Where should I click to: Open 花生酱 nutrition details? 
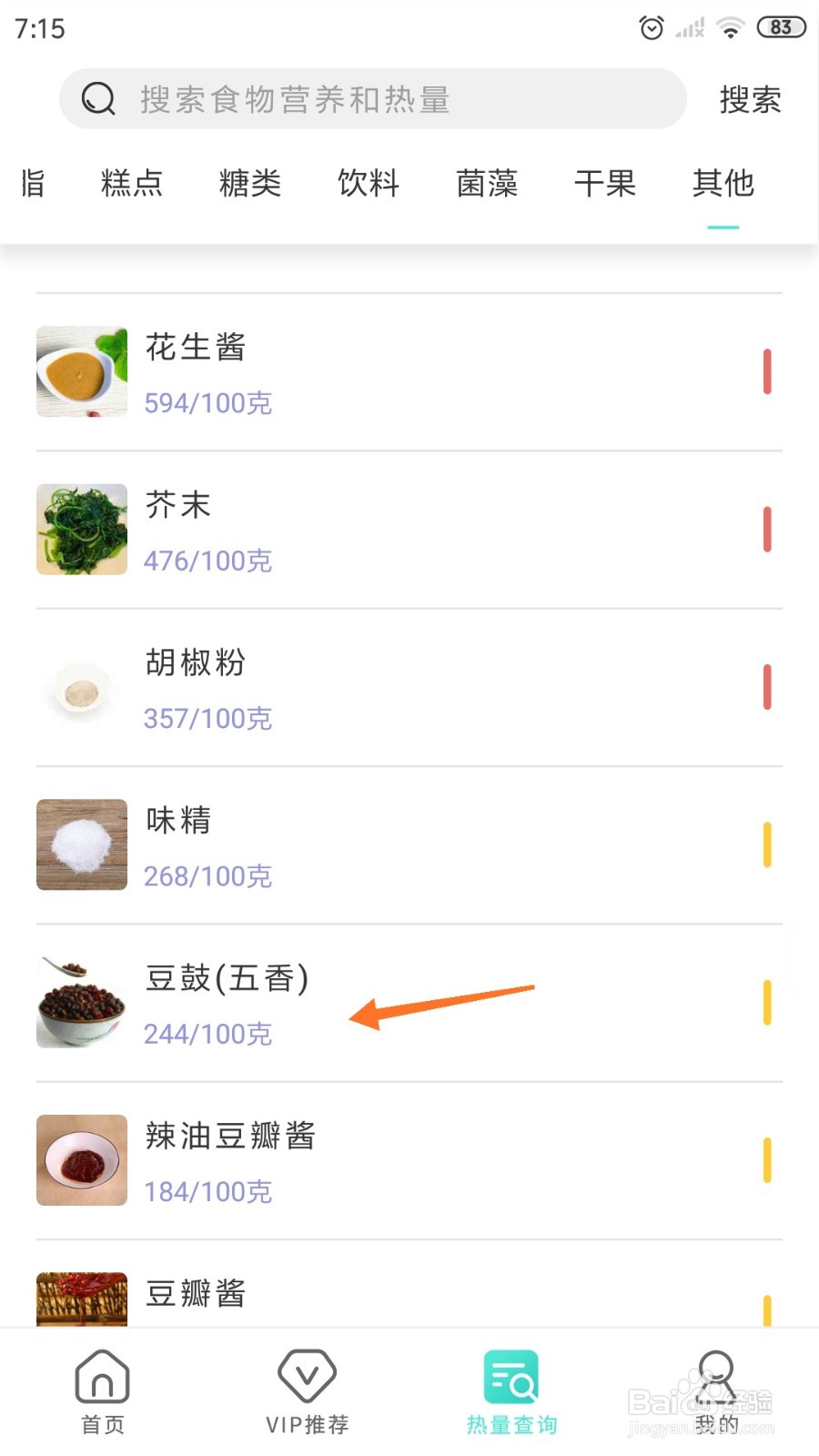click(409, 372)
